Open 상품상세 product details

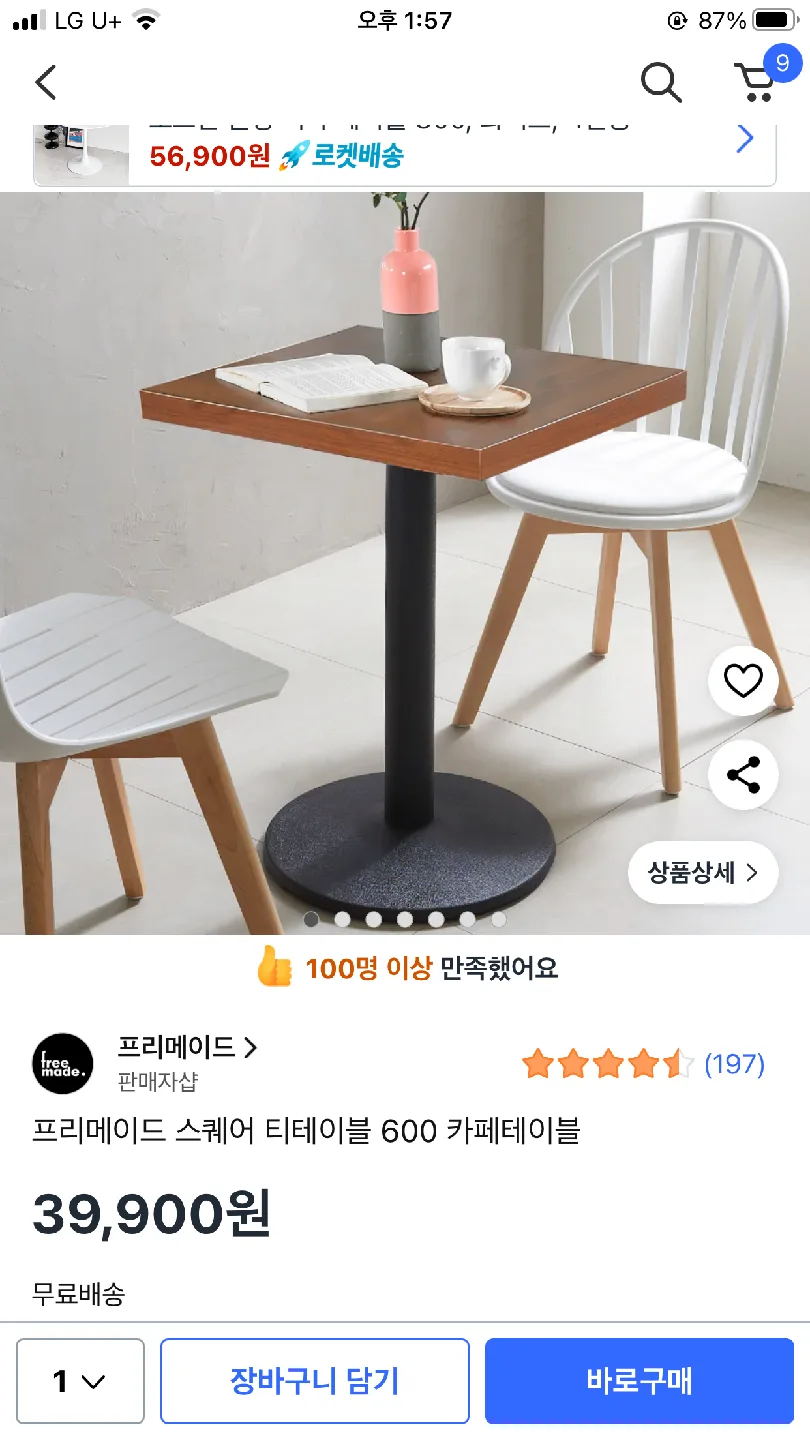702,873
